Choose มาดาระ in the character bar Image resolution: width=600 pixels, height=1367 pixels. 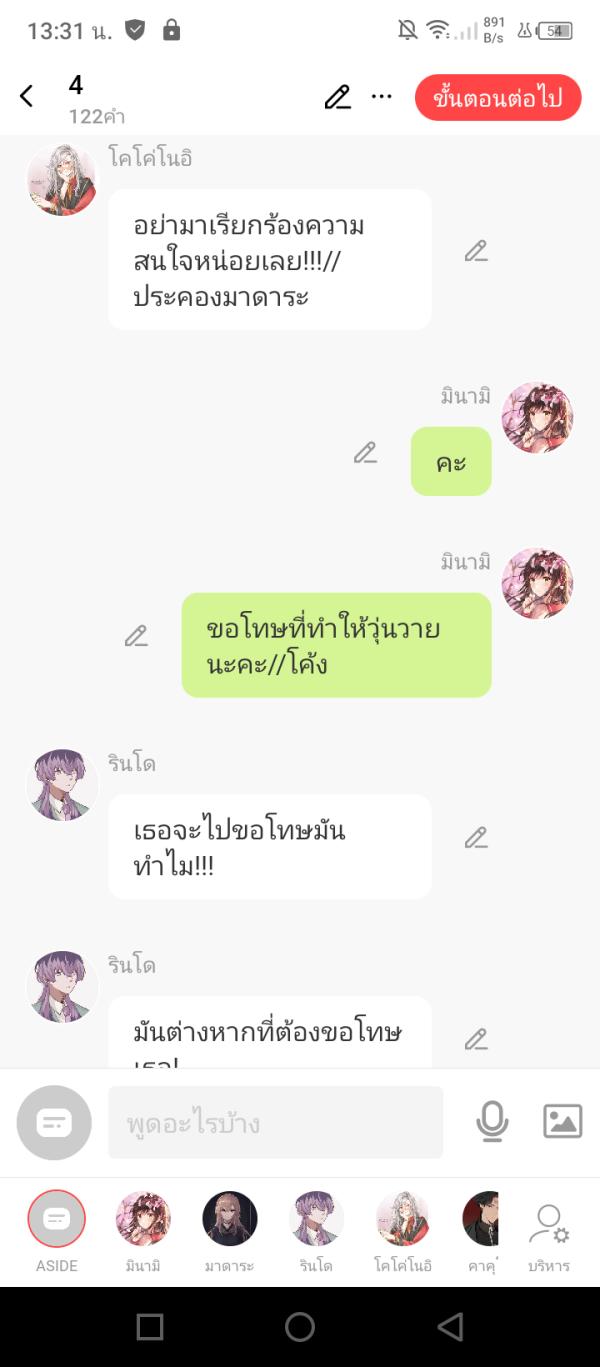(230, 1219)
